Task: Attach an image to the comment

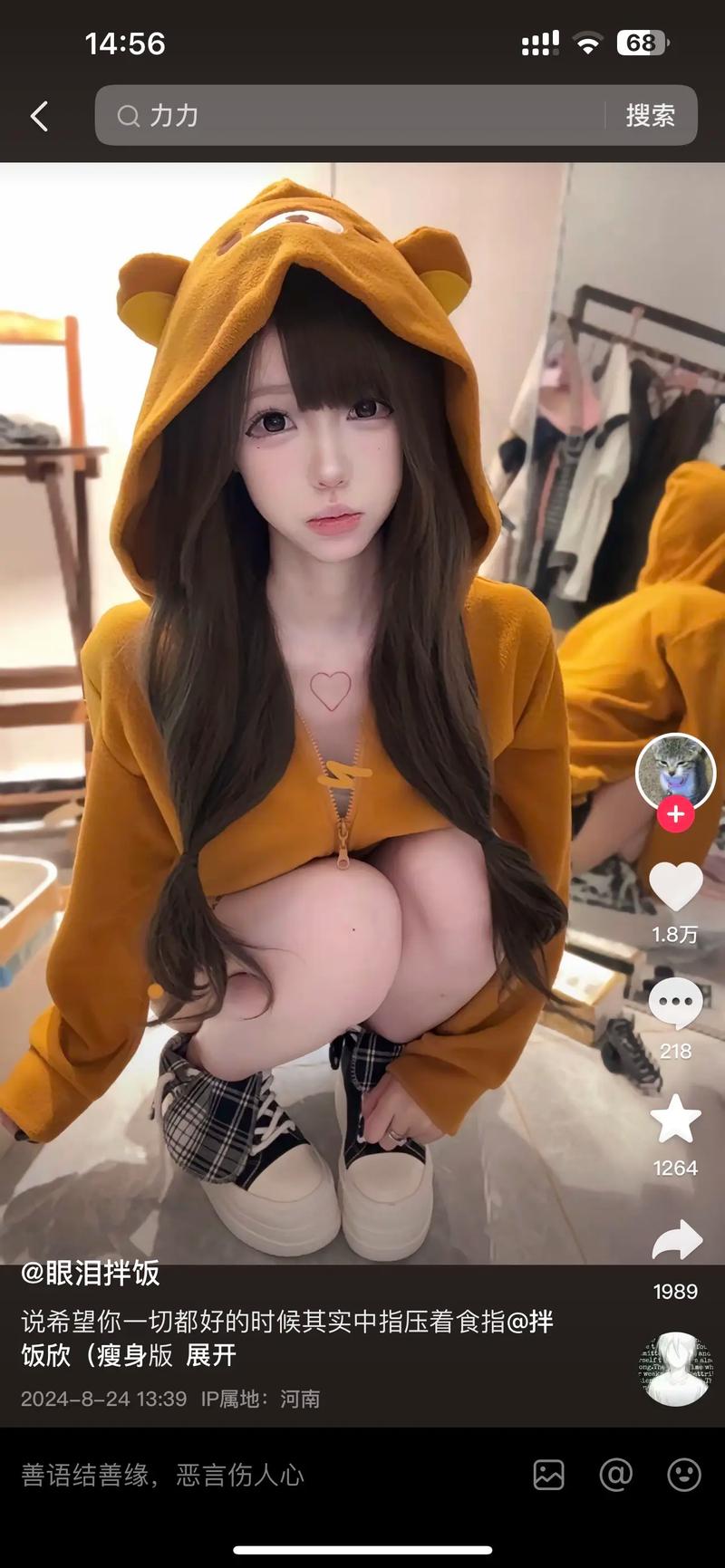Action: (x=548, y=1476)
